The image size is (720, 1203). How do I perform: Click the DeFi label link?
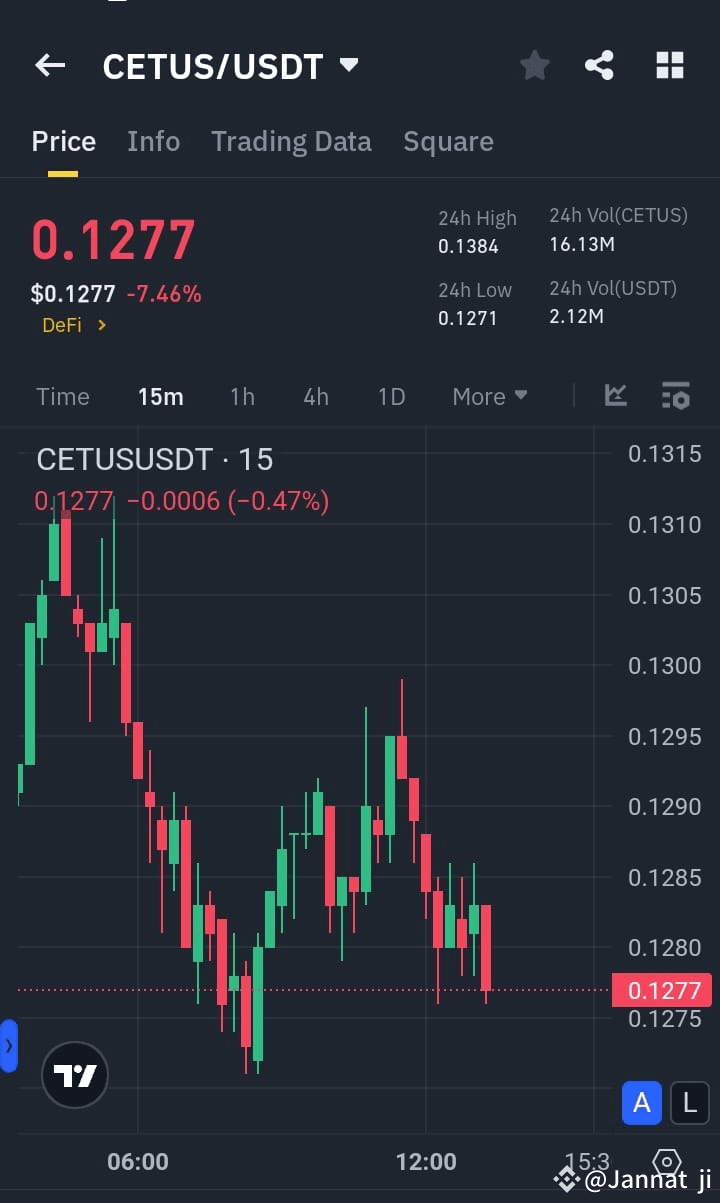tap(63, 325)
